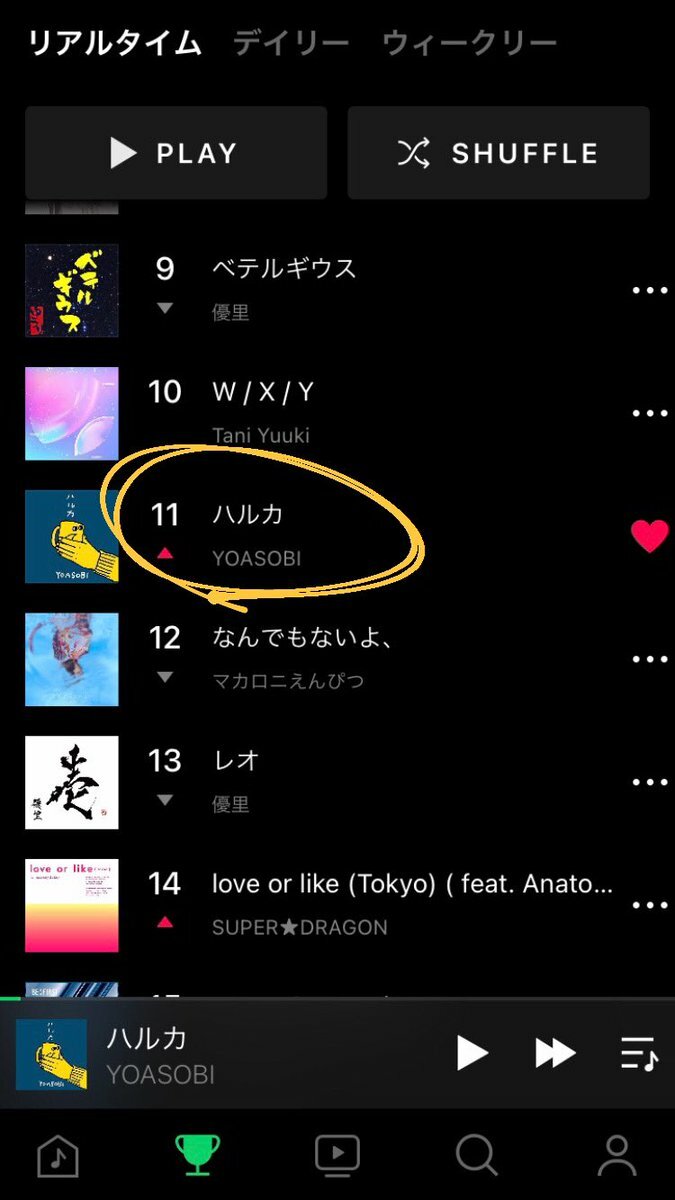675x1200 pixels.
Task: Go to the account profile tab
Action: [x=617, y=1156]
